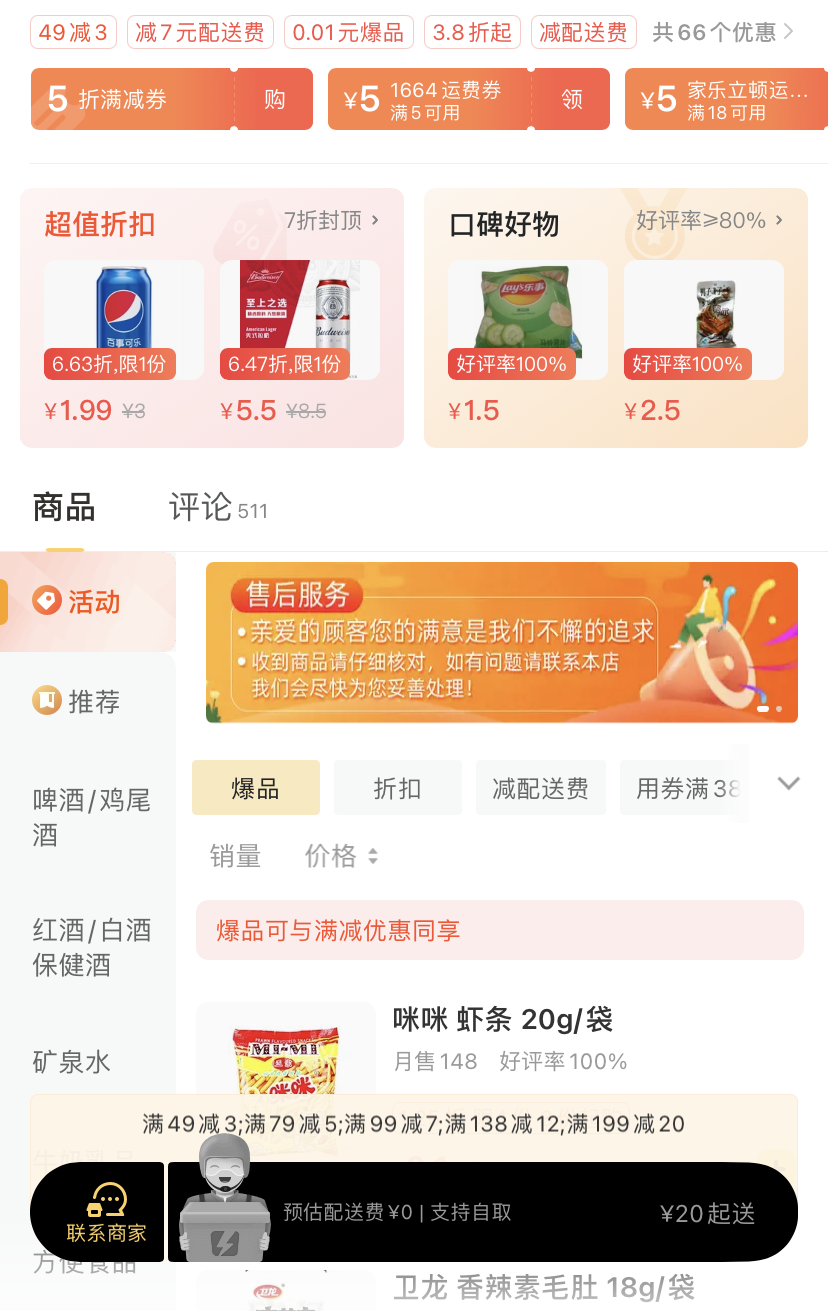Screen dimensions: 828x1311
Task: Contact the merchant via 联系商家
Action: pyautogui.click(x=106, y=1211)
